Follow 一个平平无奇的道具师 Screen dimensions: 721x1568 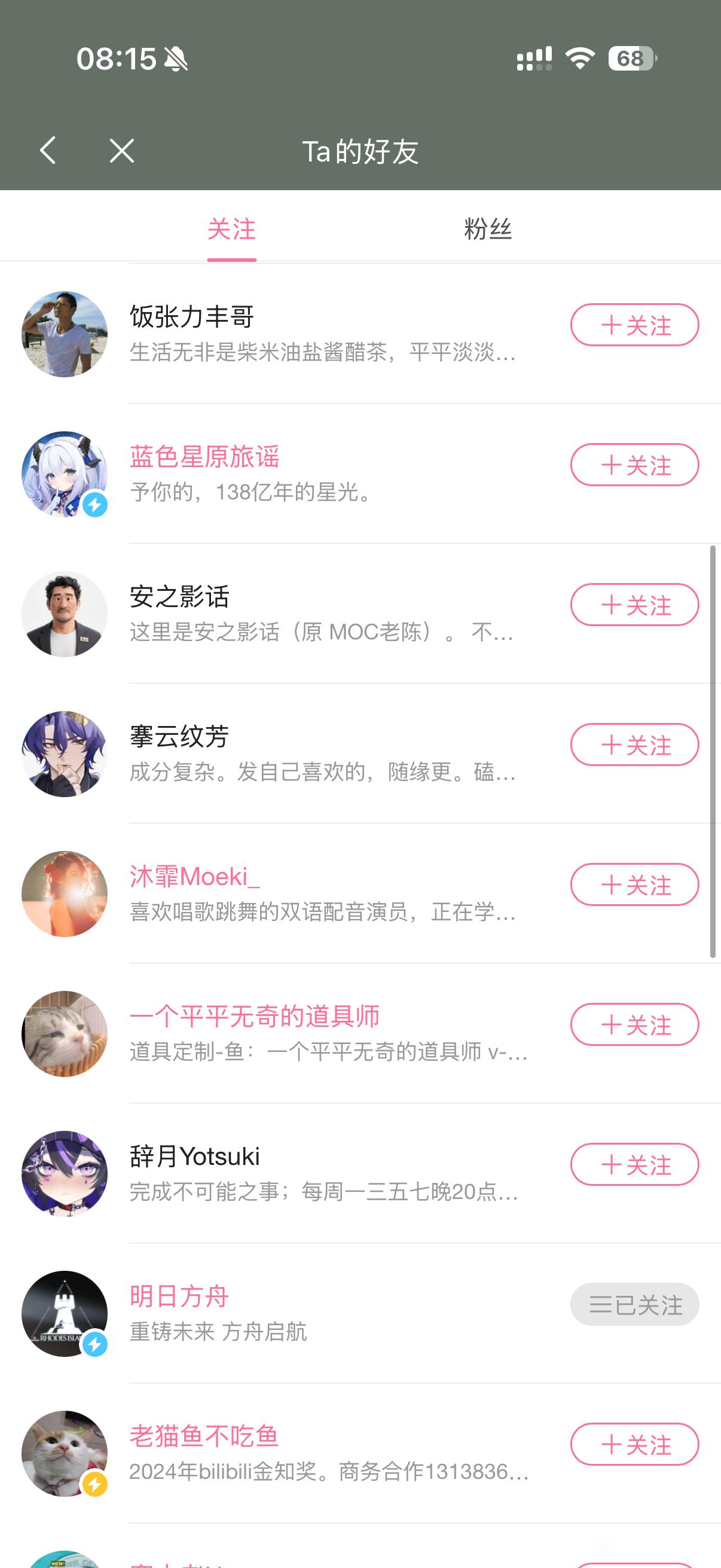[634, 1025]
